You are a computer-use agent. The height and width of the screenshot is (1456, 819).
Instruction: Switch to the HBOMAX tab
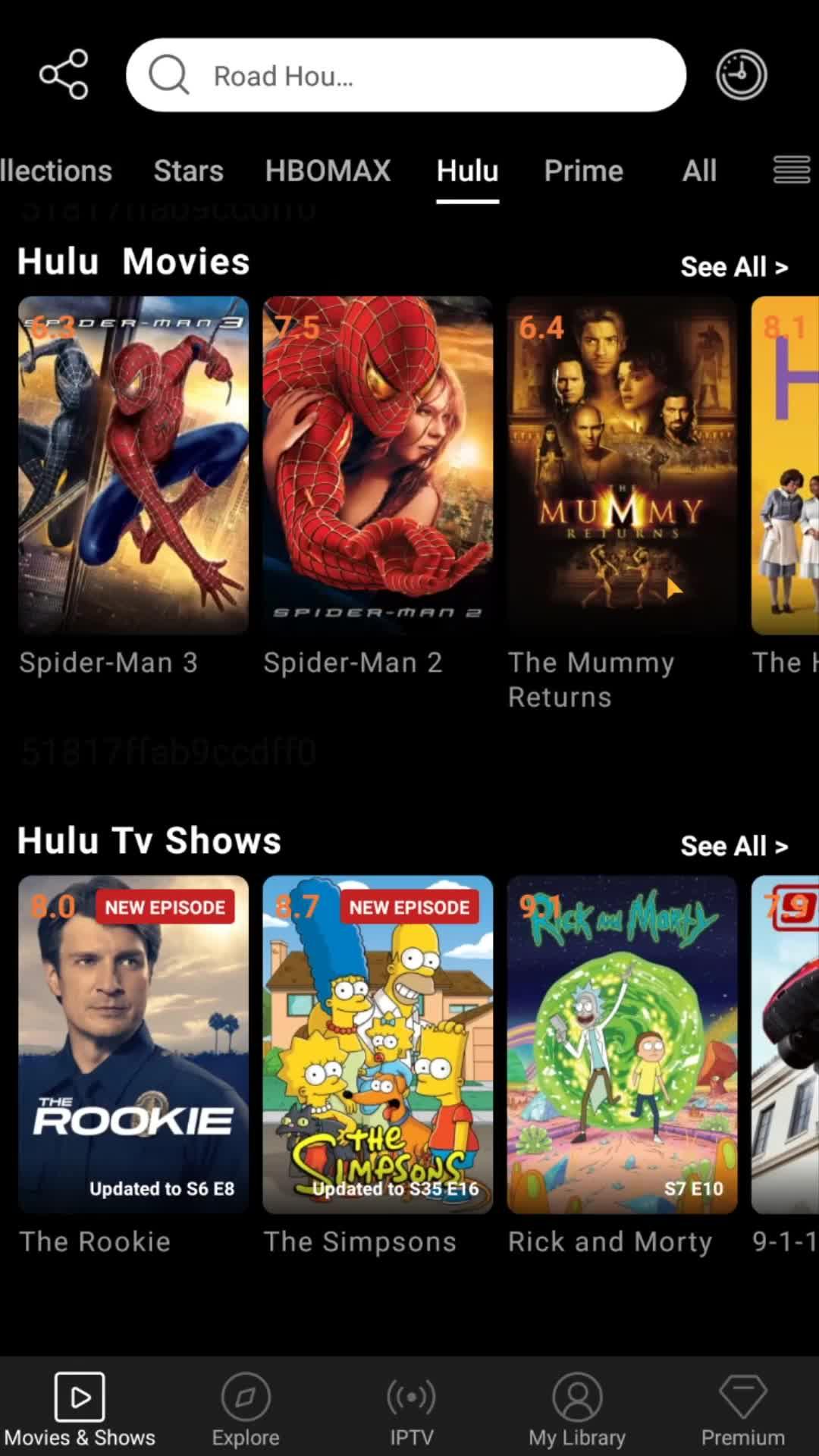328,171
